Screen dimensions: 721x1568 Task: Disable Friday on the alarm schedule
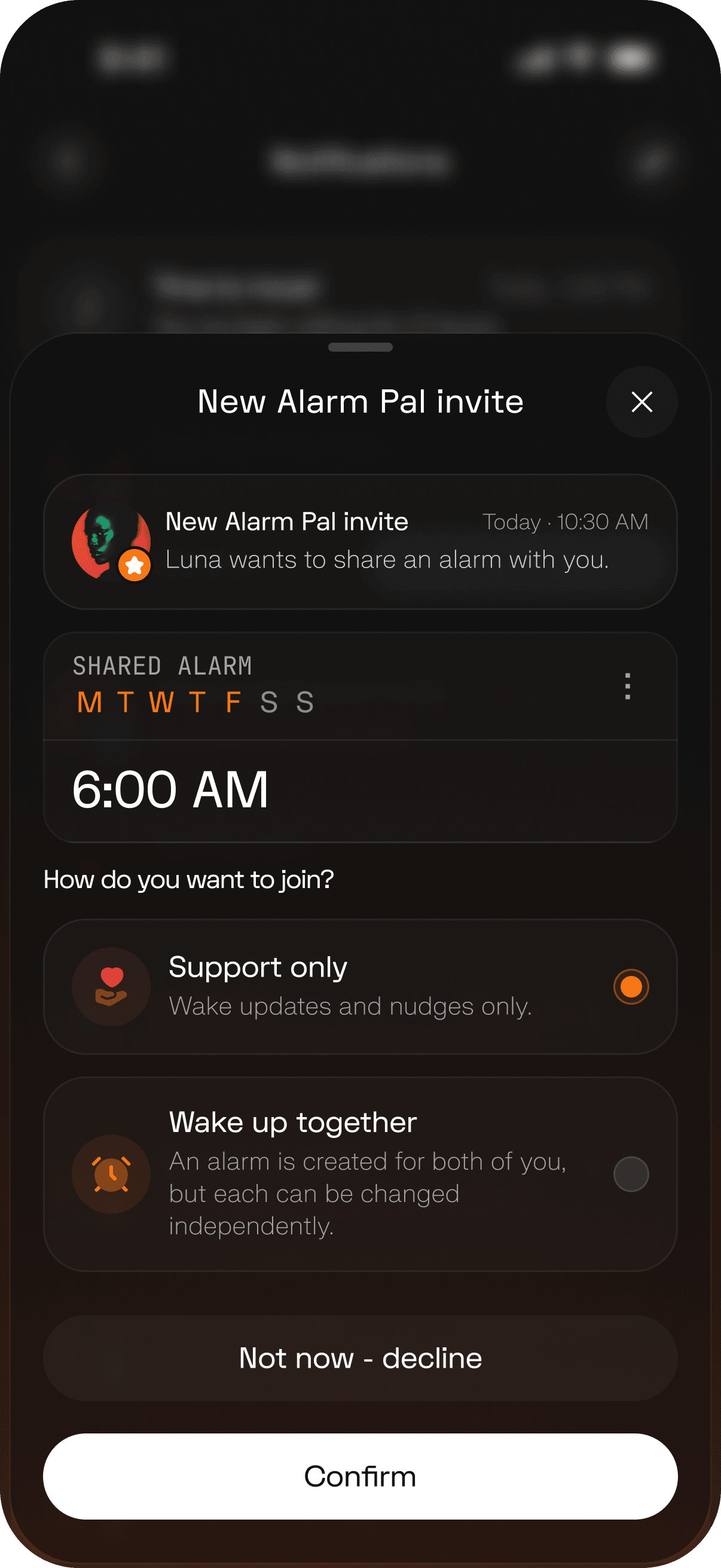[232, 703]
